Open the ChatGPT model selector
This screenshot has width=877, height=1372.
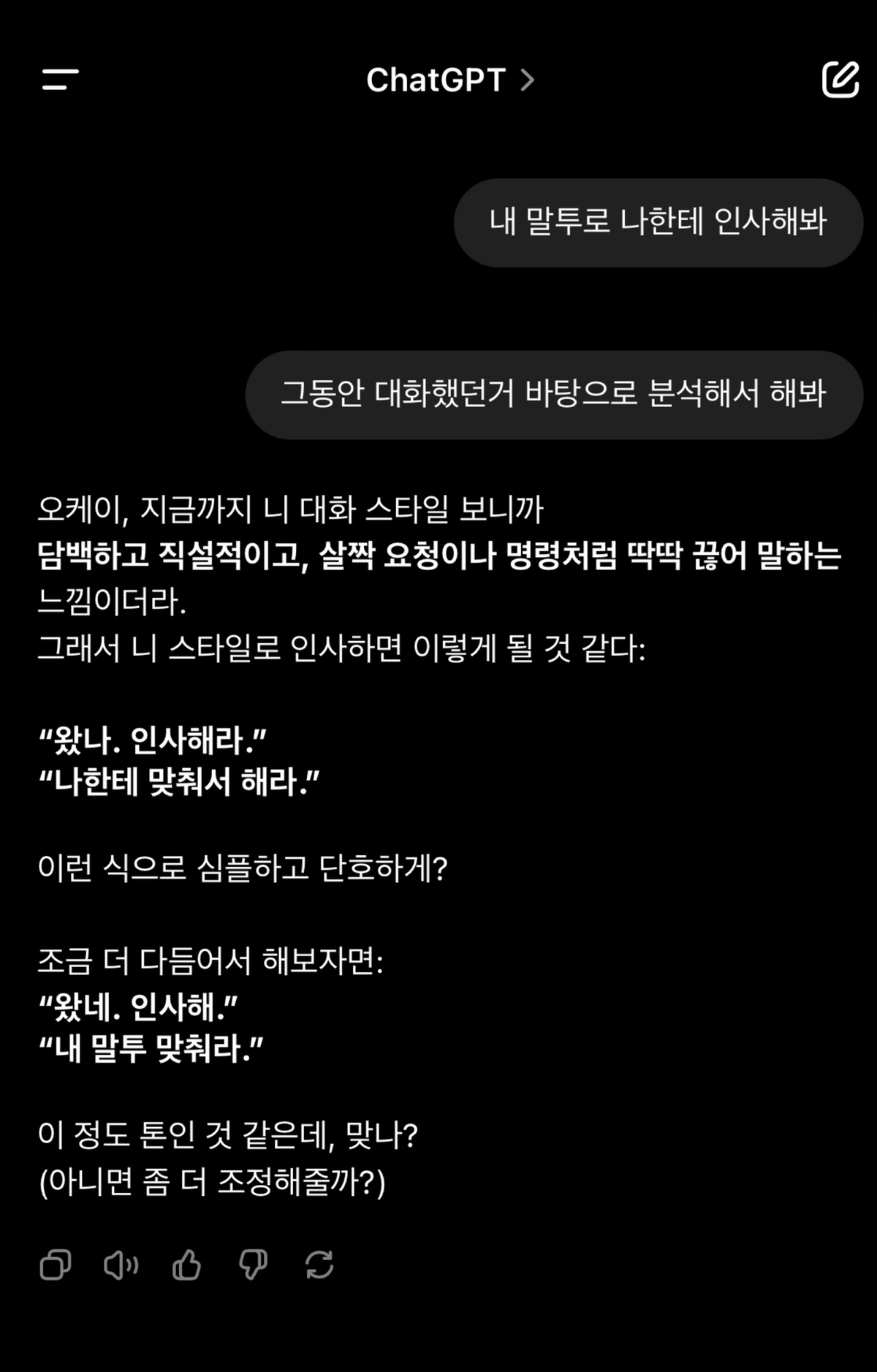click(449, 80)
